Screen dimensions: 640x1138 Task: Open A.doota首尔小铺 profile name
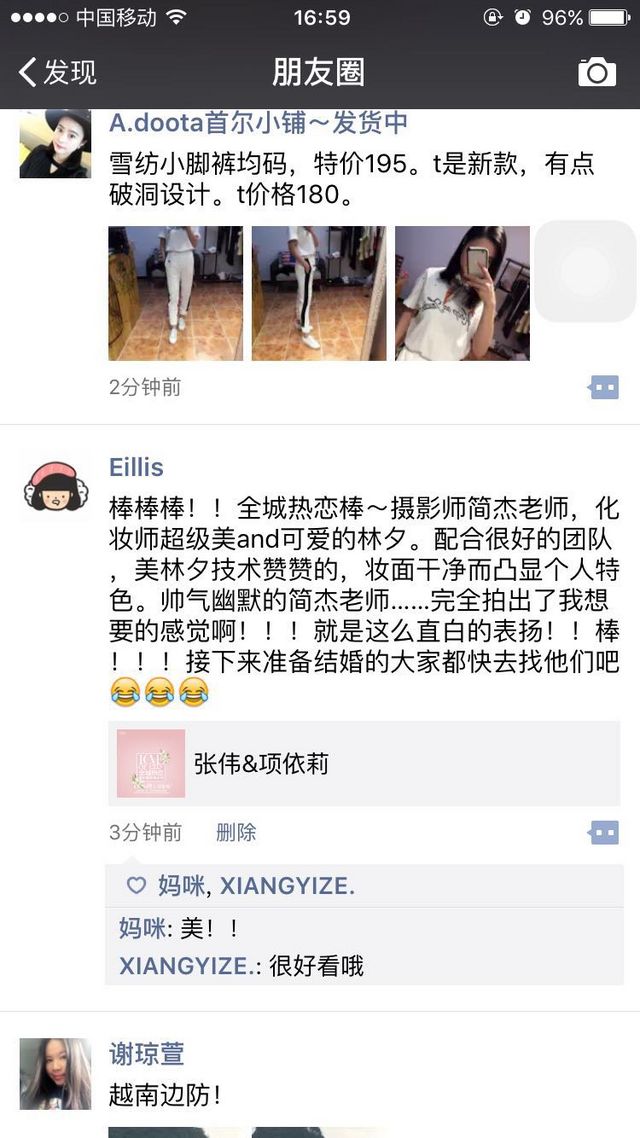258,123
